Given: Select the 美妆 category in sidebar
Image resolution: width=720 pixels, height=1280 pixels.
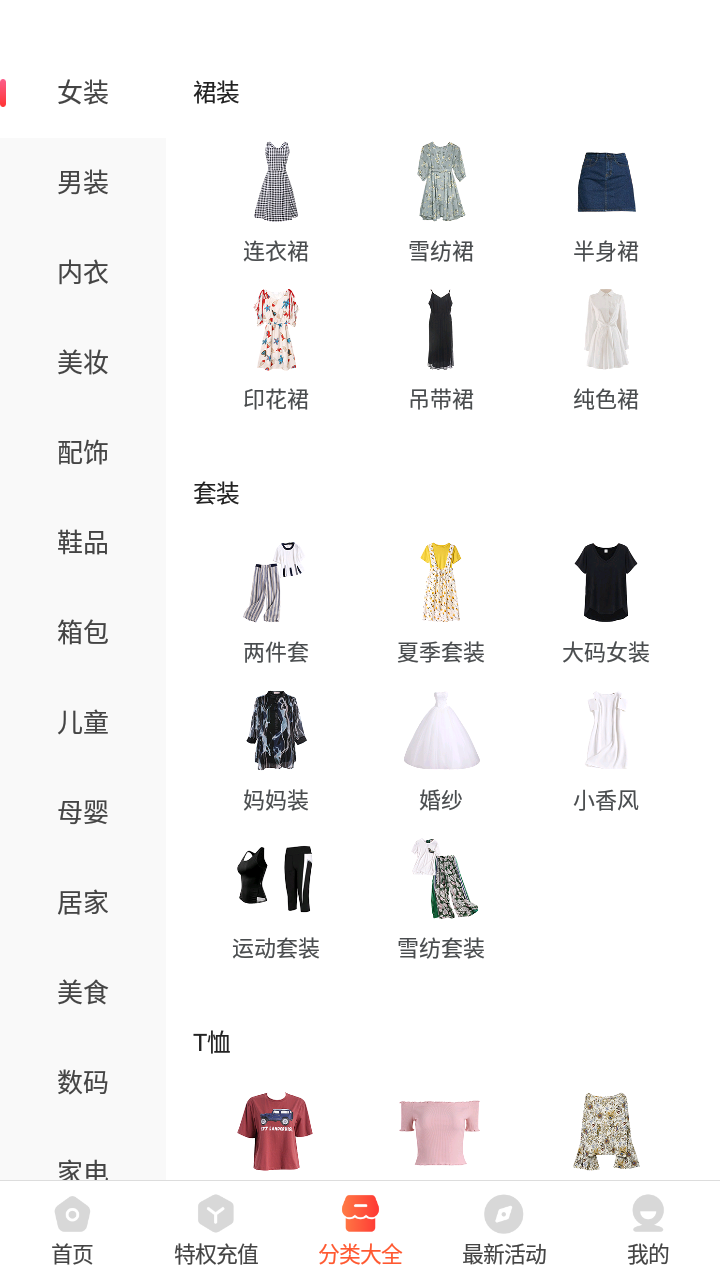Looking at the screenshot, I should [83, 363].
